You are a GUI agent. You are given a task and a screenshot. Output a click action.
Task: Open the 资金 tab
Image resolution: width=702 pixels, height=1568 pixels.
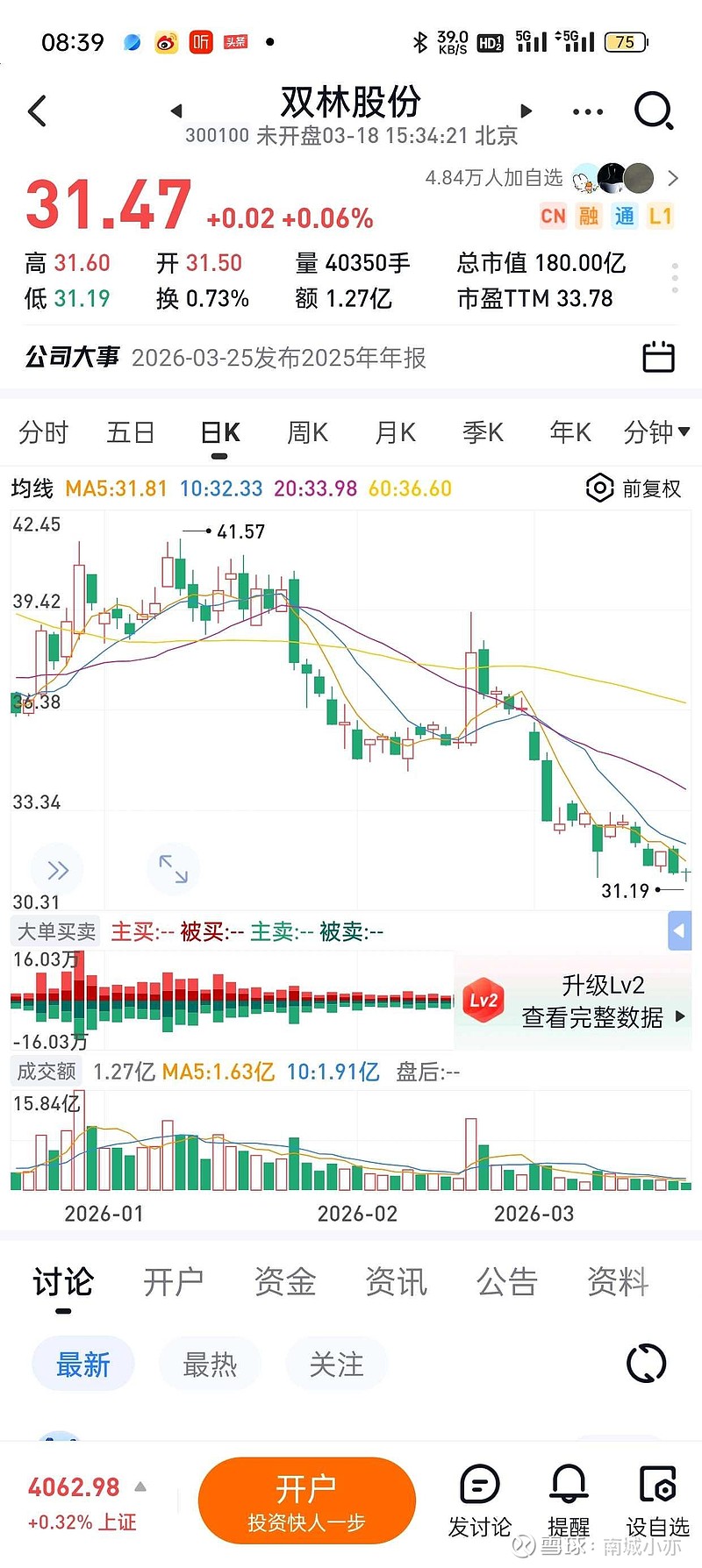pos(284,1282)
